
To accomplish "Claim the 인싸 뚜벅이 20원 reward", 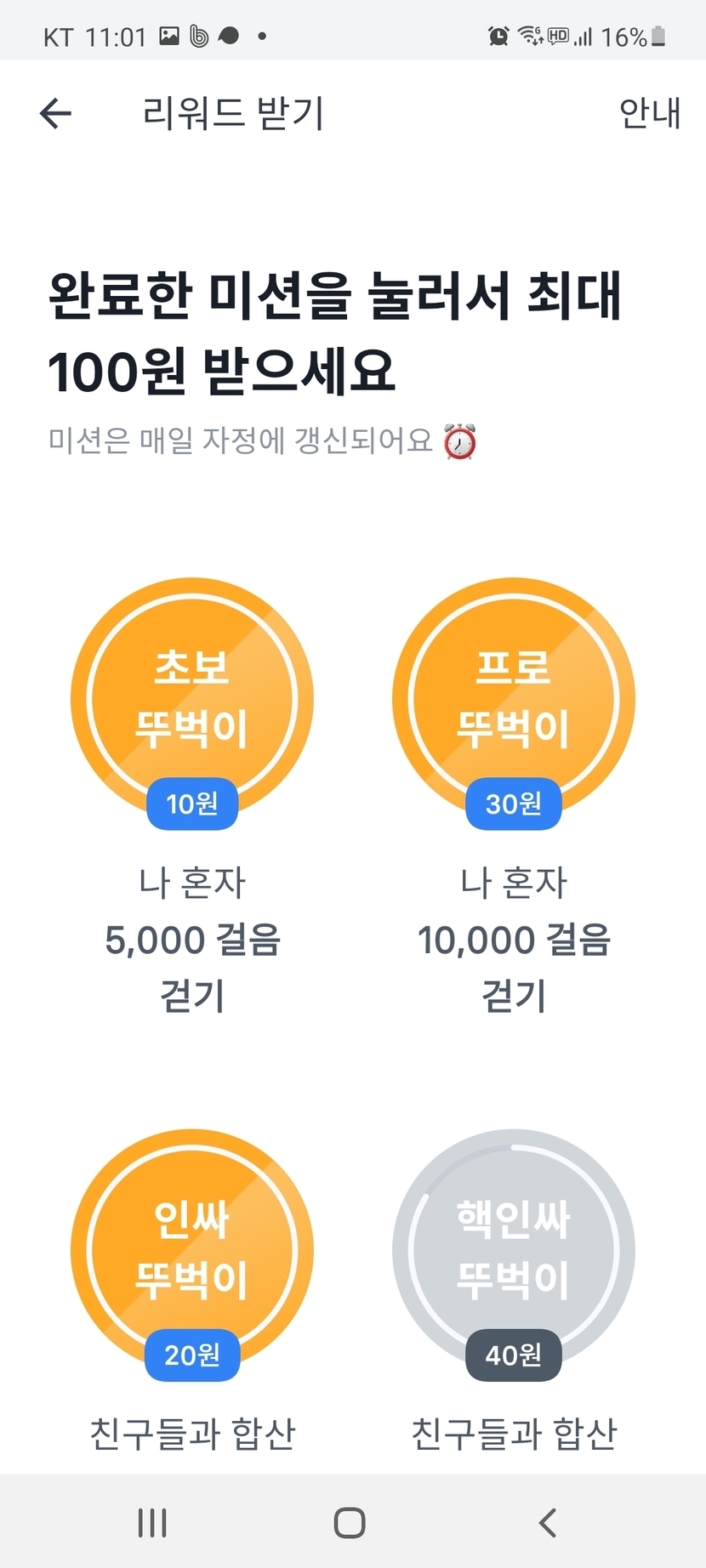I will click(x=192, y=1250).
